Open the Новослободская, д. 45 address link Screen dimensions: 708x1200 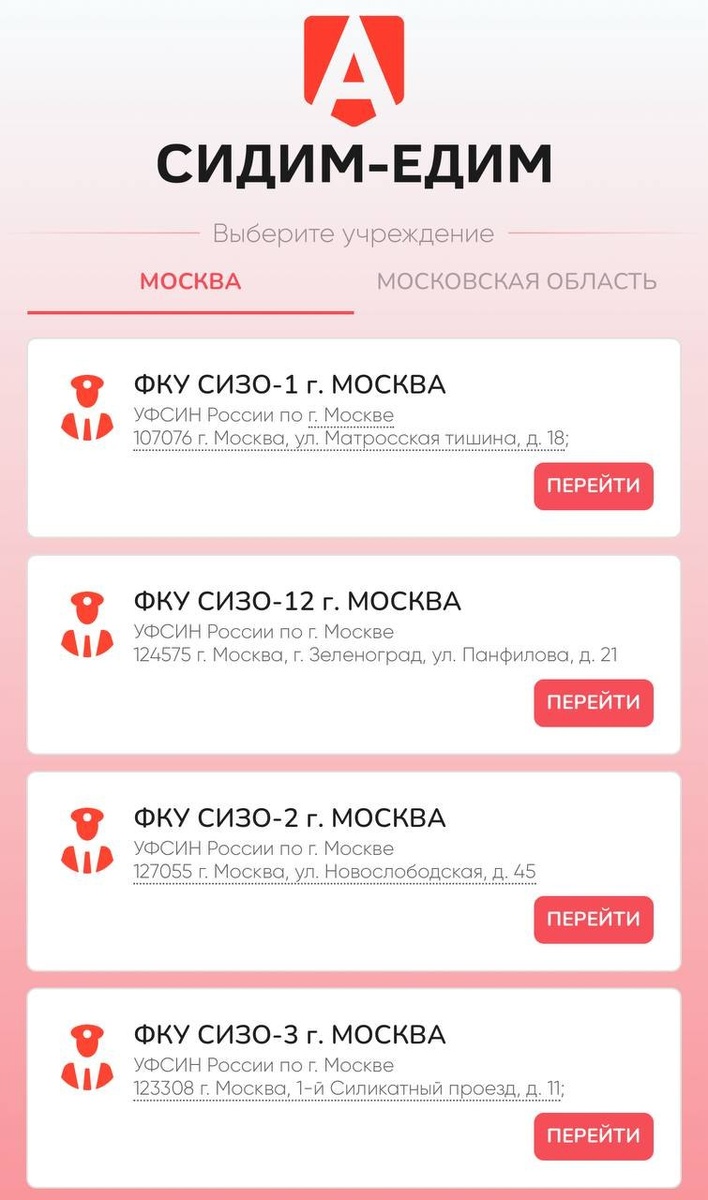click(334, 872)
